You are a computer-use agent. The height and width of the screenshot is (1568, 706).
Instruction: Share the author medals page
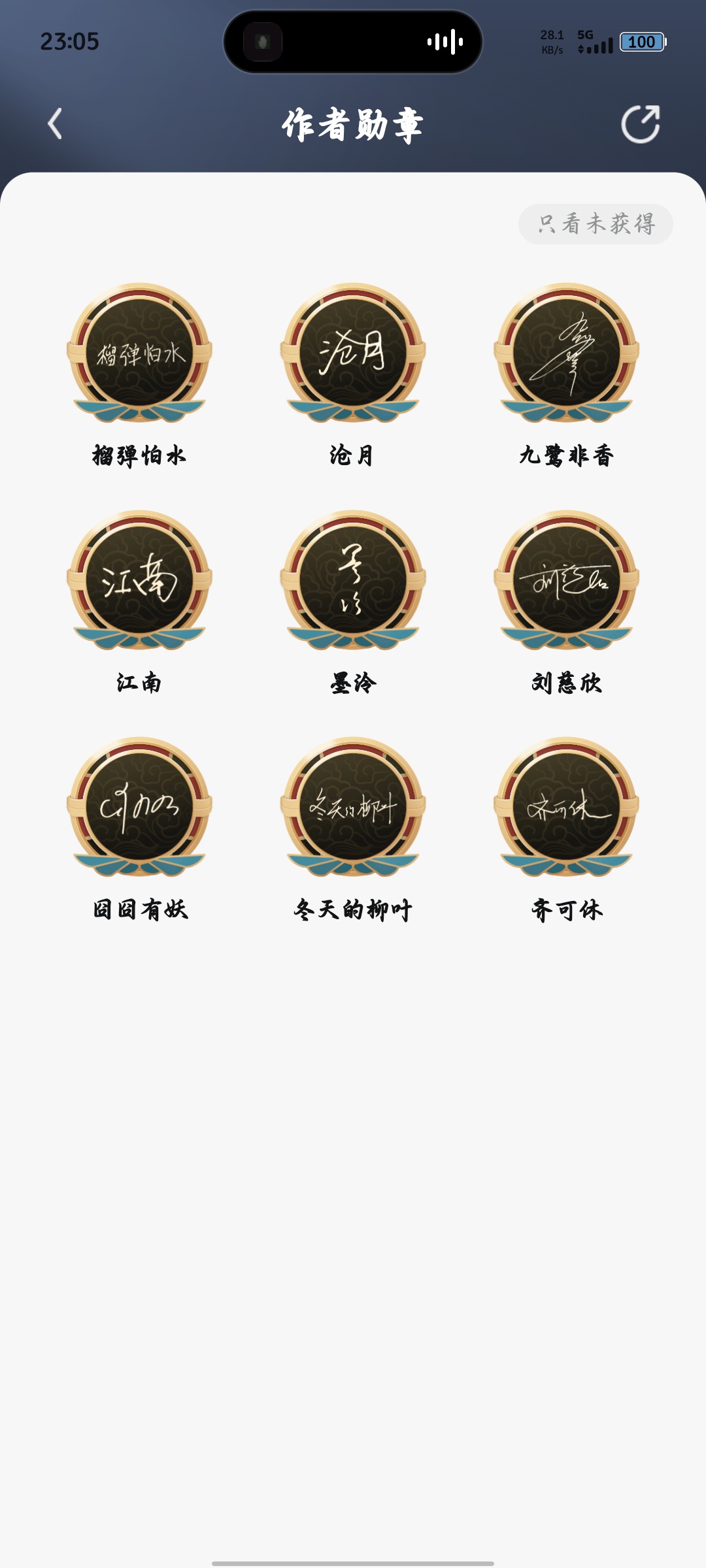pos(640,123)
